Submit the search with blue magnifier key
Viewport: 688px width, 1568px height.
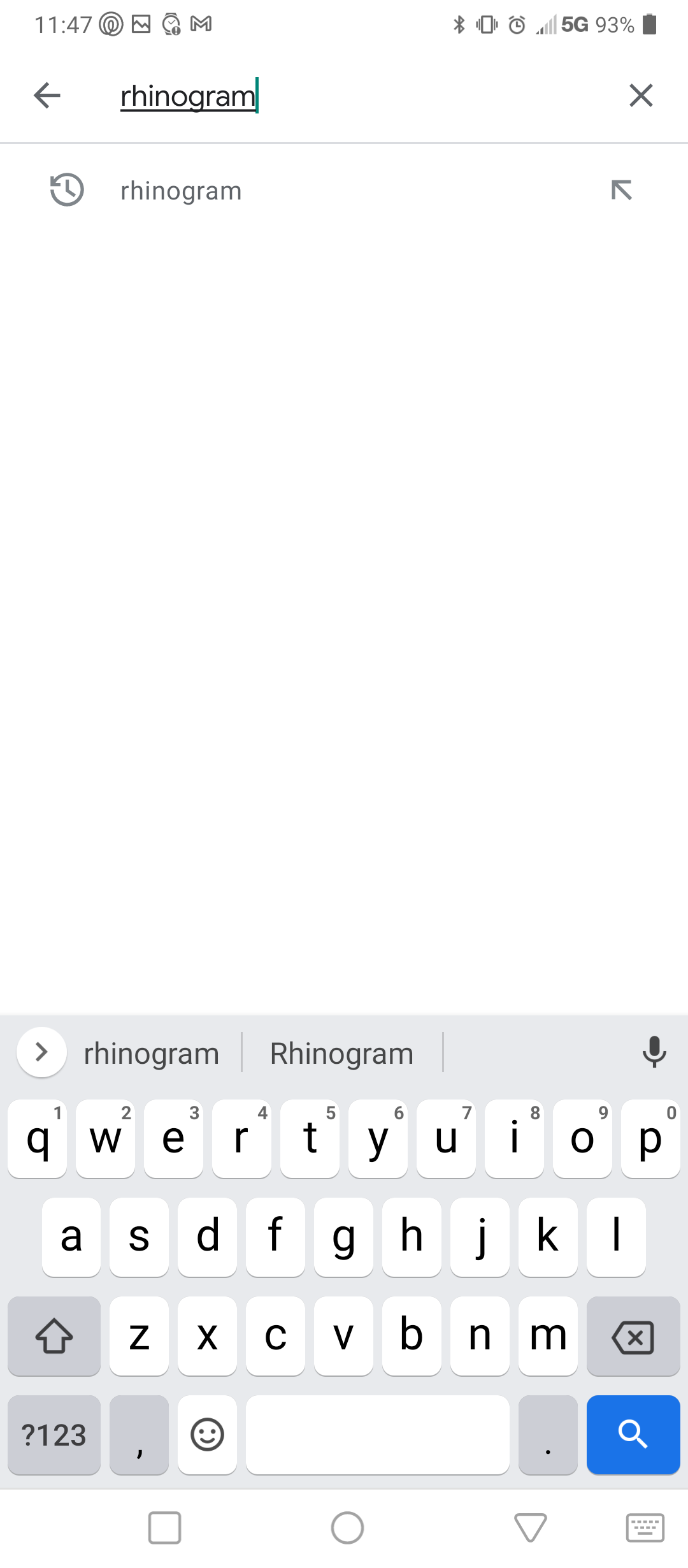[633, 1435]
